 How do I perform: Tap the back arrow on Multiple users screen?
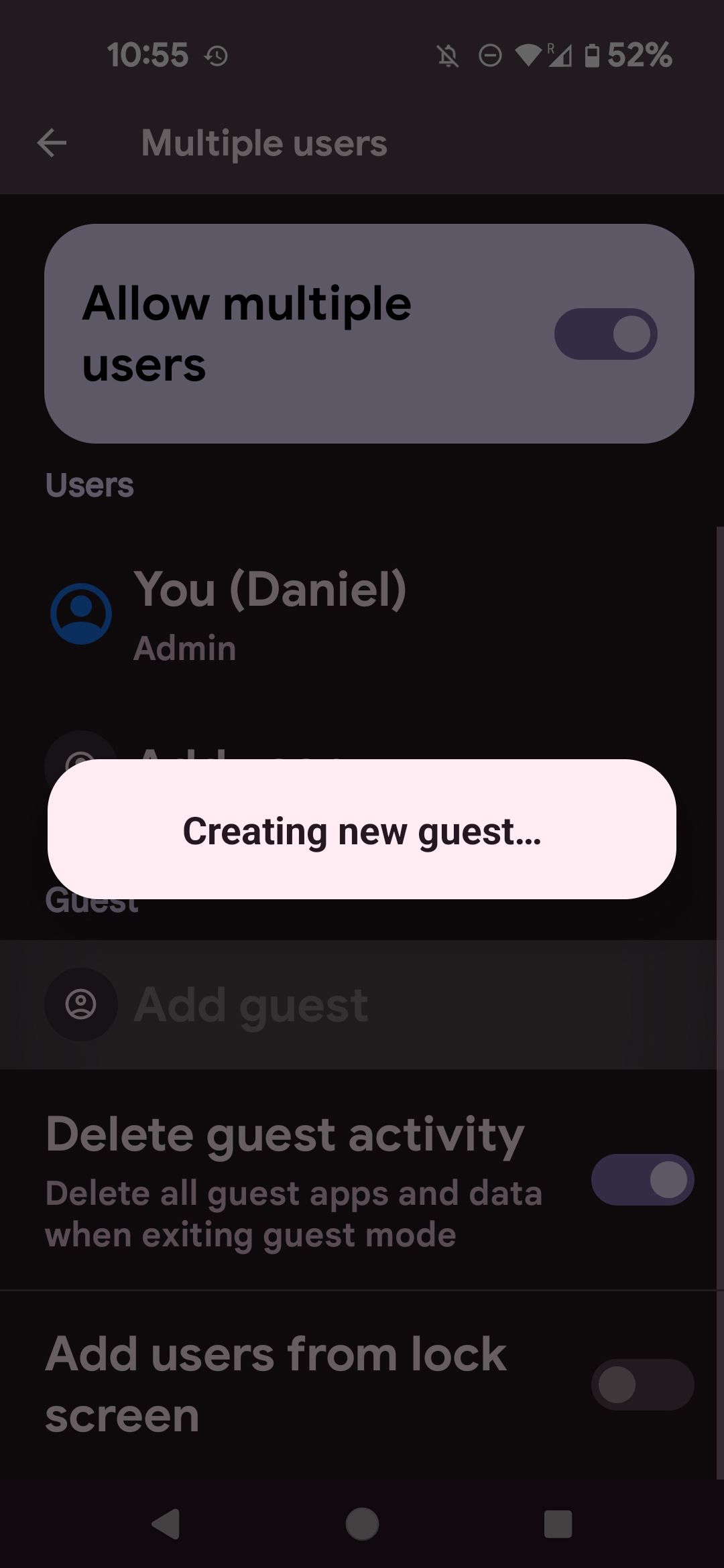click(51, 143)
